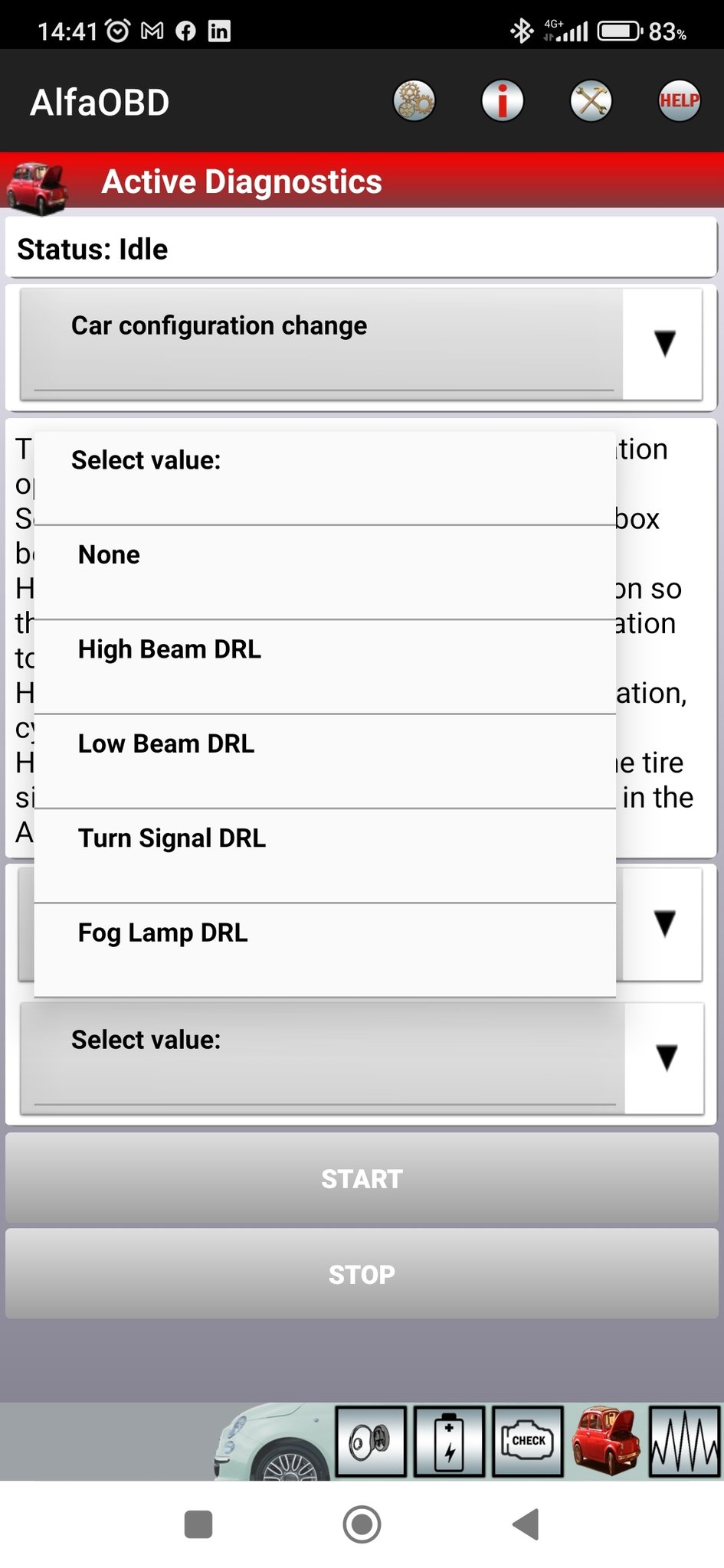Pick Fog Lamp DRL option

pyautogui.click(x=324, y=949)
